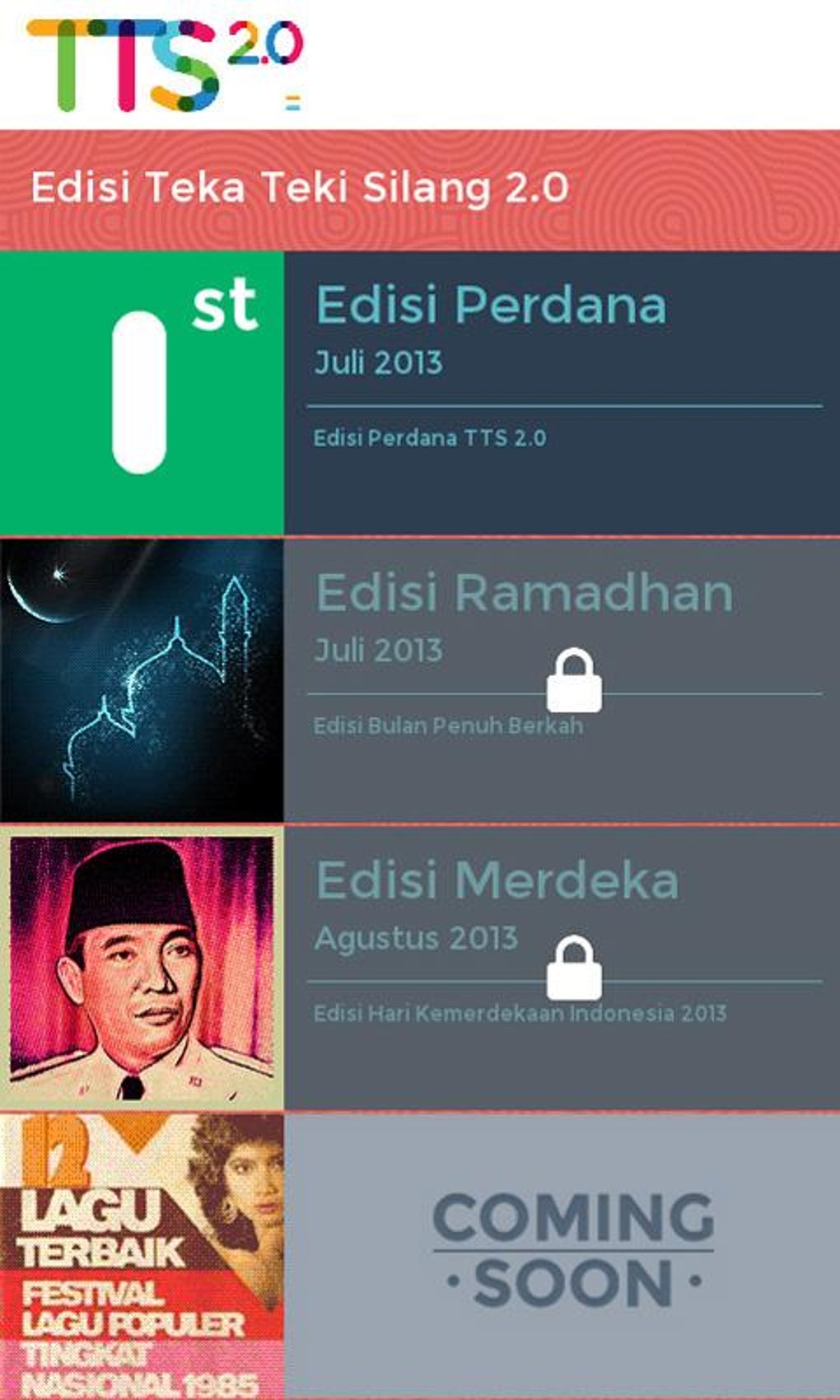Select the locked Edisi Ramadhan edition
The image size is (840, 1400).
click(x=420, y=680)
